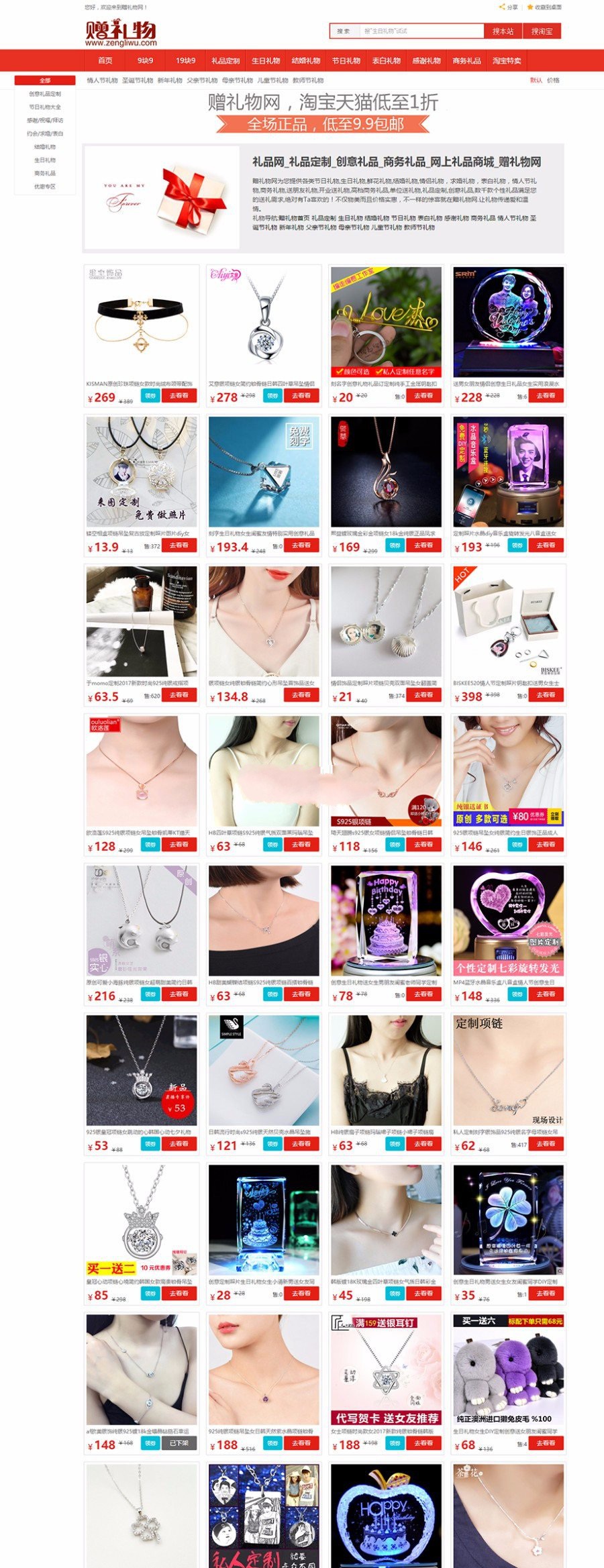Viewport: 604px width, 1568px height.
Task: Open 优惠专区 in the sidebar
Action: [45, 187]
